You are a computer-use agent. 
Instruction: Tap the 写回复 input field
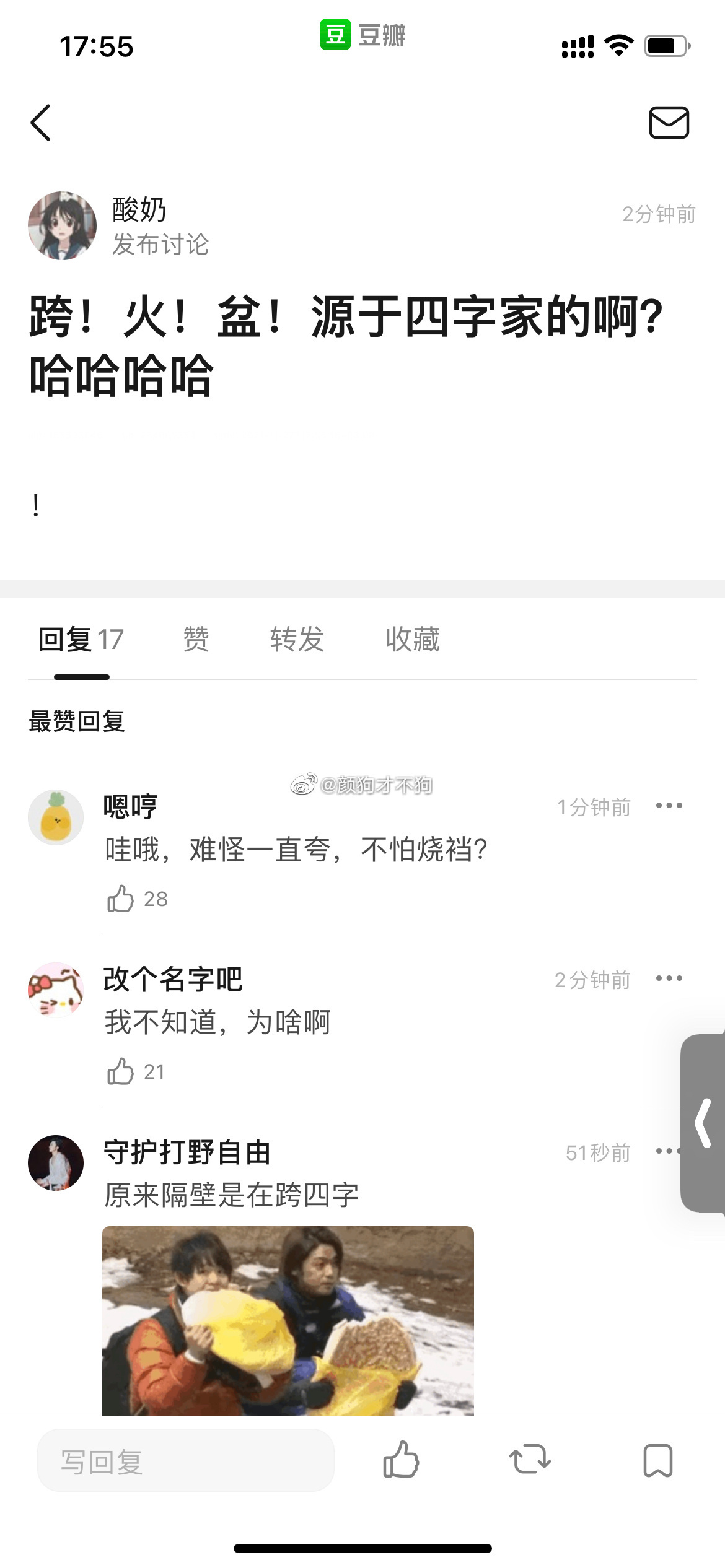186,1460
